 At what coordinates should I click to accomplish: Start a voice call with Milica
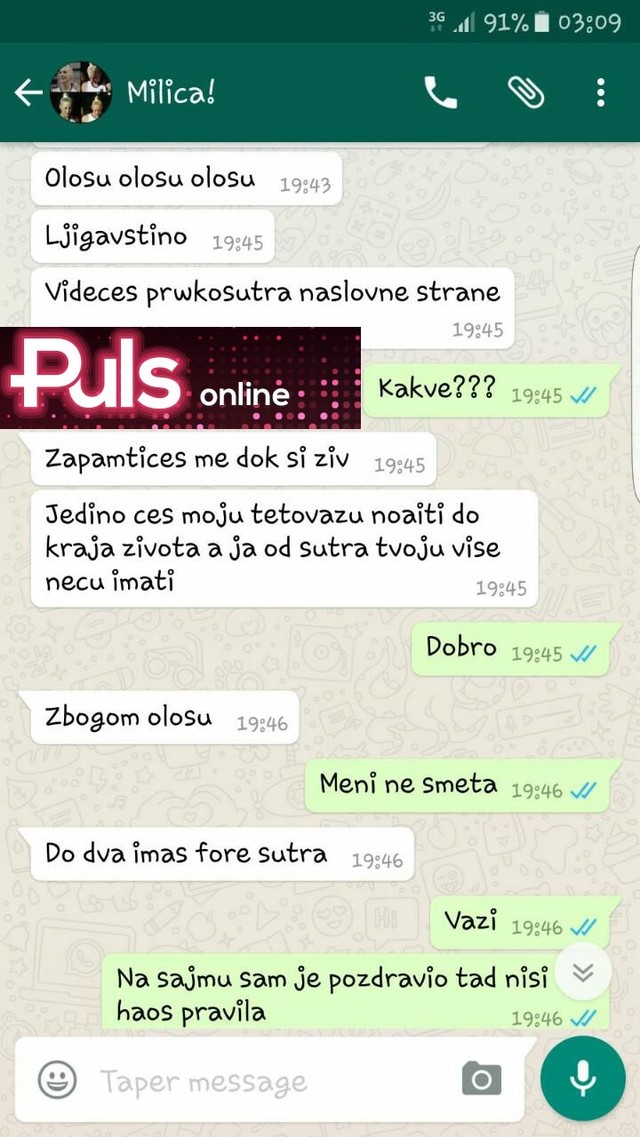point(441,93)
